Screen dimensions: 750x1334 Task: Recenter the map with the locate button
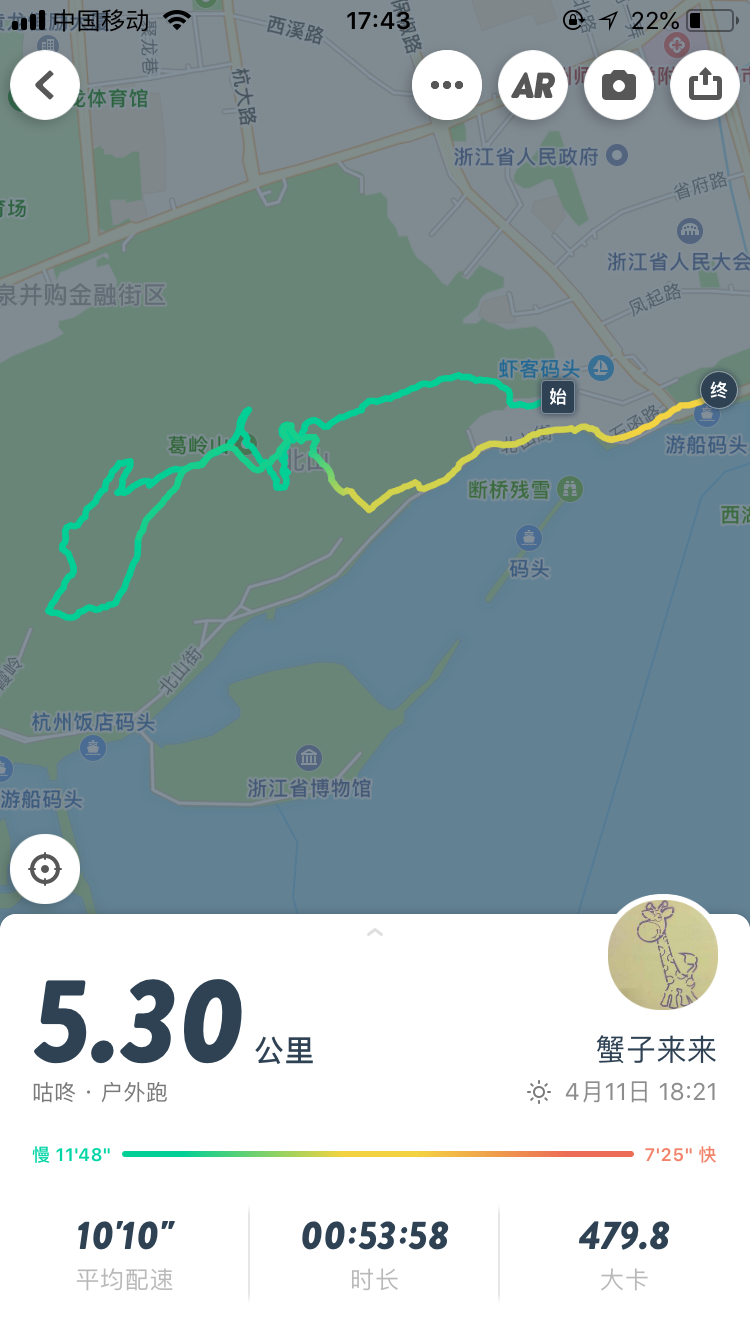click(x=45, y=869)
